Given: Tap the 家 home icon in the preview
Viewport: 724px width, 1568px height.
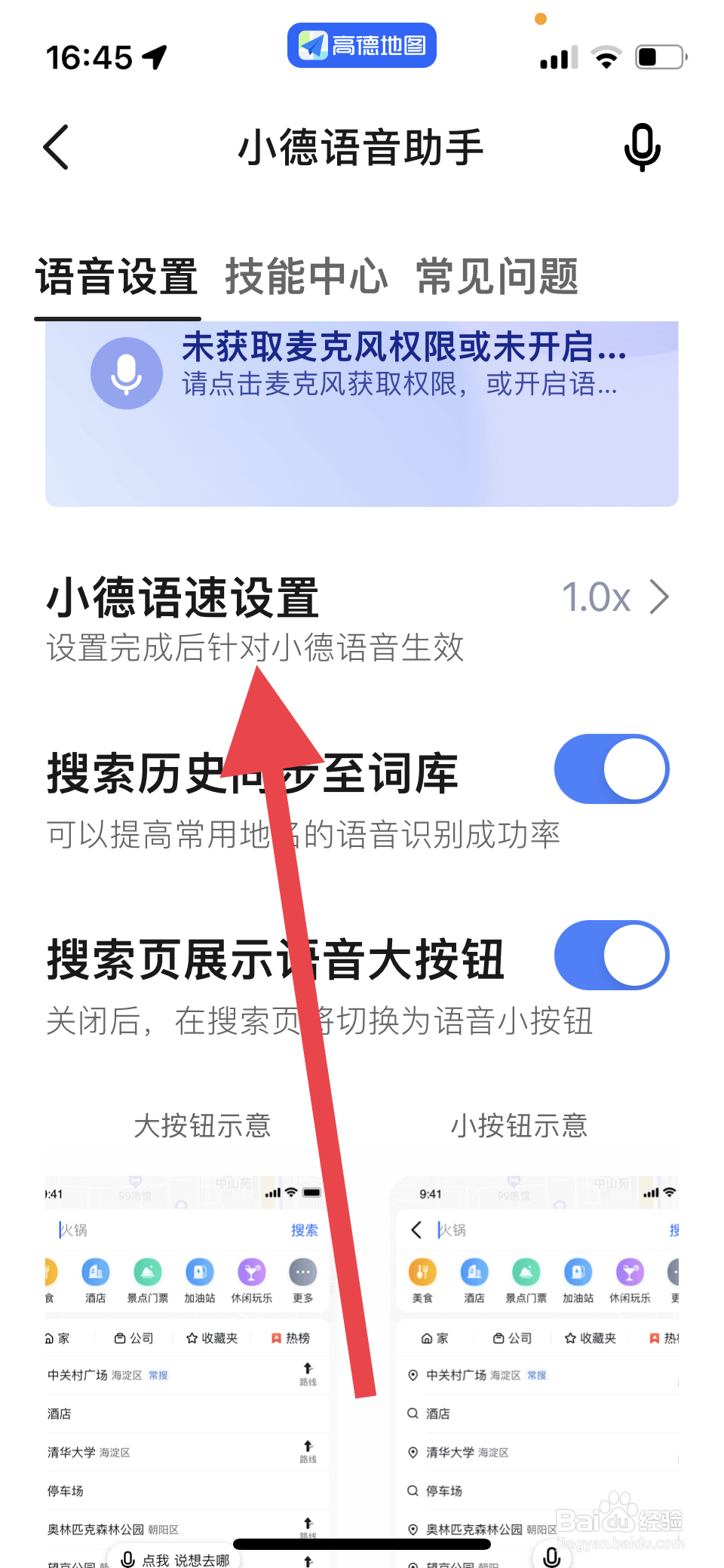Looking at the screenshot, I should [x=49, y=1337].
